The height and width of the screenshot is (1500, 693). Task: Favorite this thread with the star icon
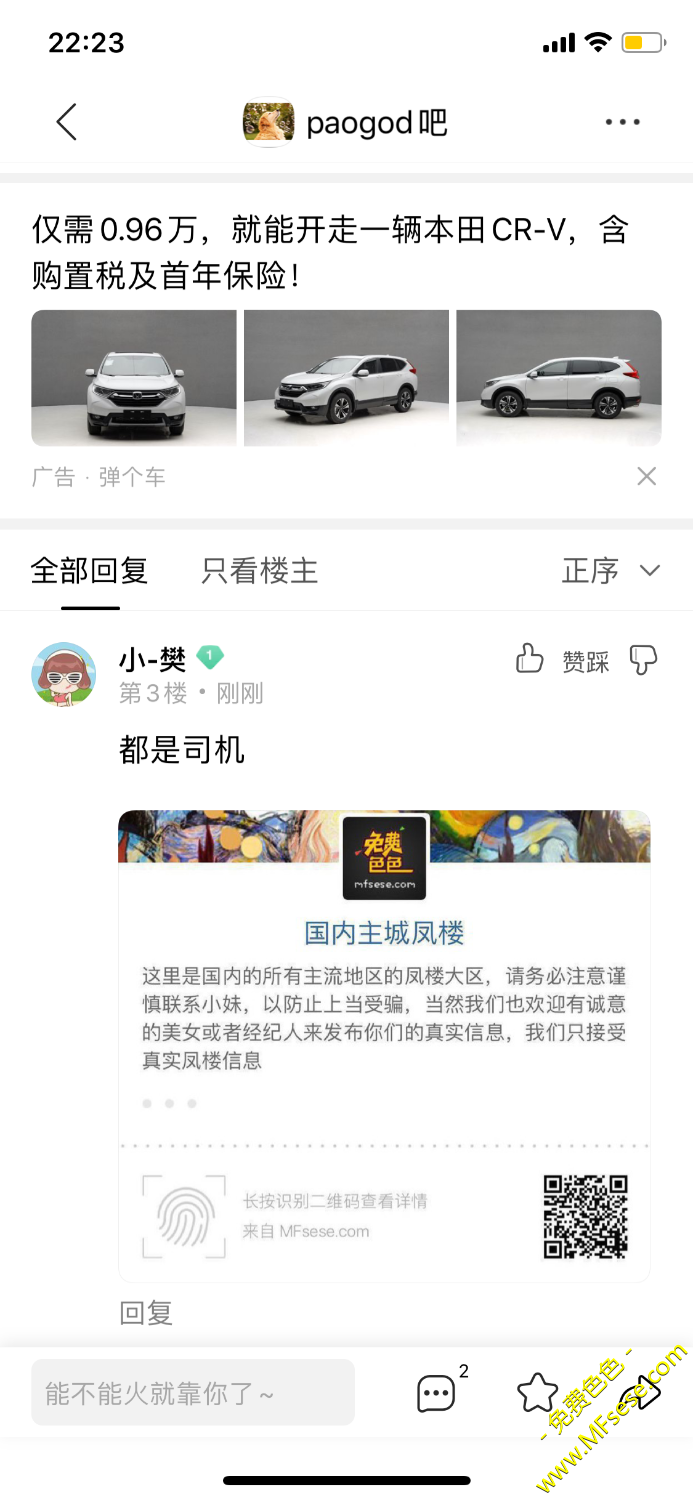tap(537, 1392)
